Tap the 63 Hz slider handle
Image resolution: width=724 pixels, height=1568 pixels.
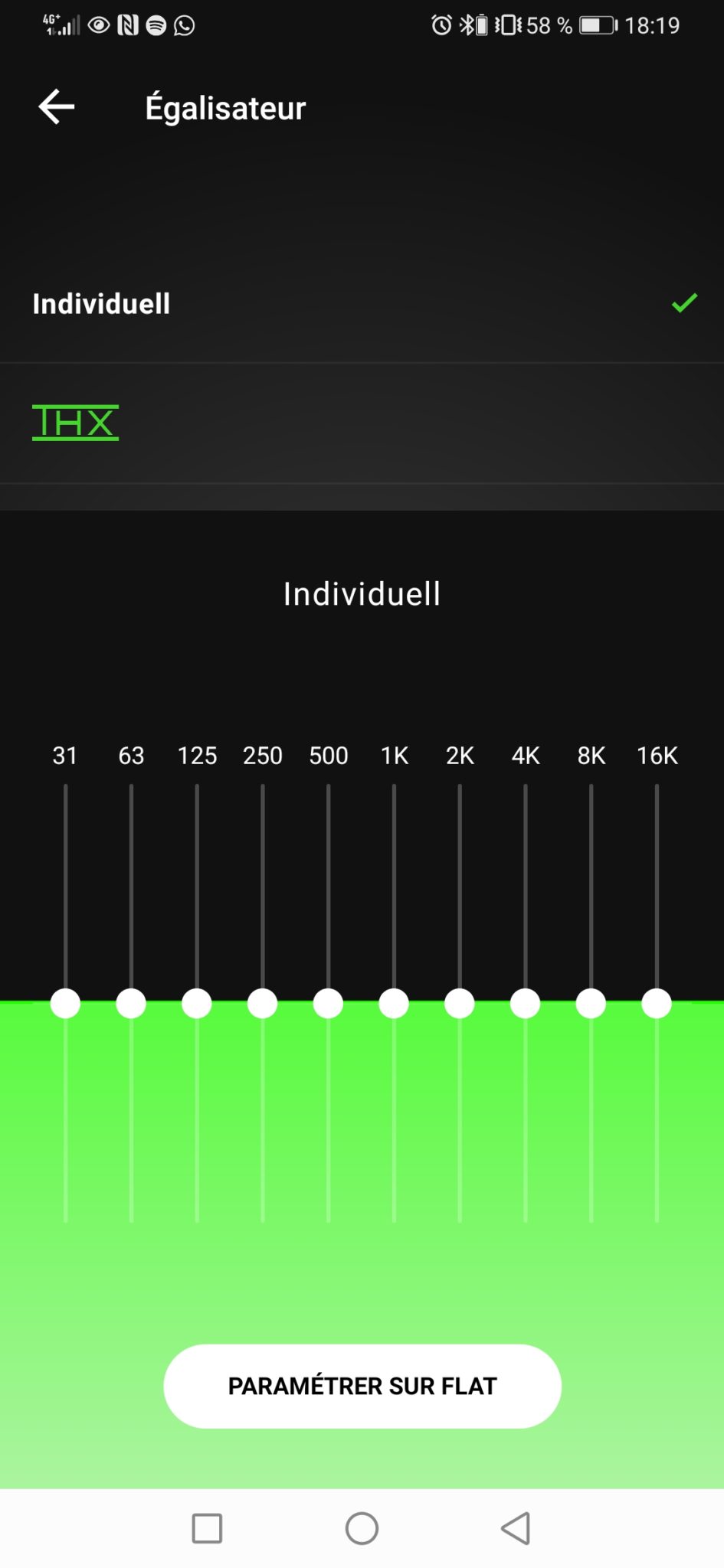(131, 1003)
